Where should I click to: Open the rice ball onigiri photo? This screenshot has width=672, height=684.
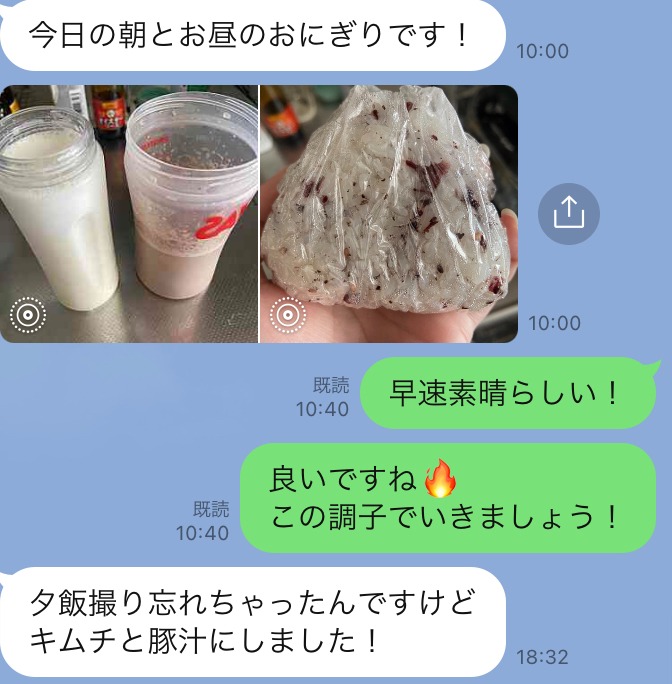(x=389, y=213)
